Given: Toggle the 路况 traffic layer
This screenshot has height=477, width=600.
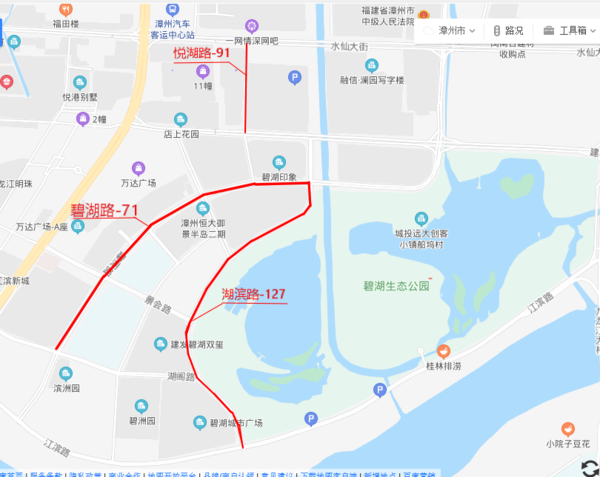Looking at the screenshot, I should point(507,31).
